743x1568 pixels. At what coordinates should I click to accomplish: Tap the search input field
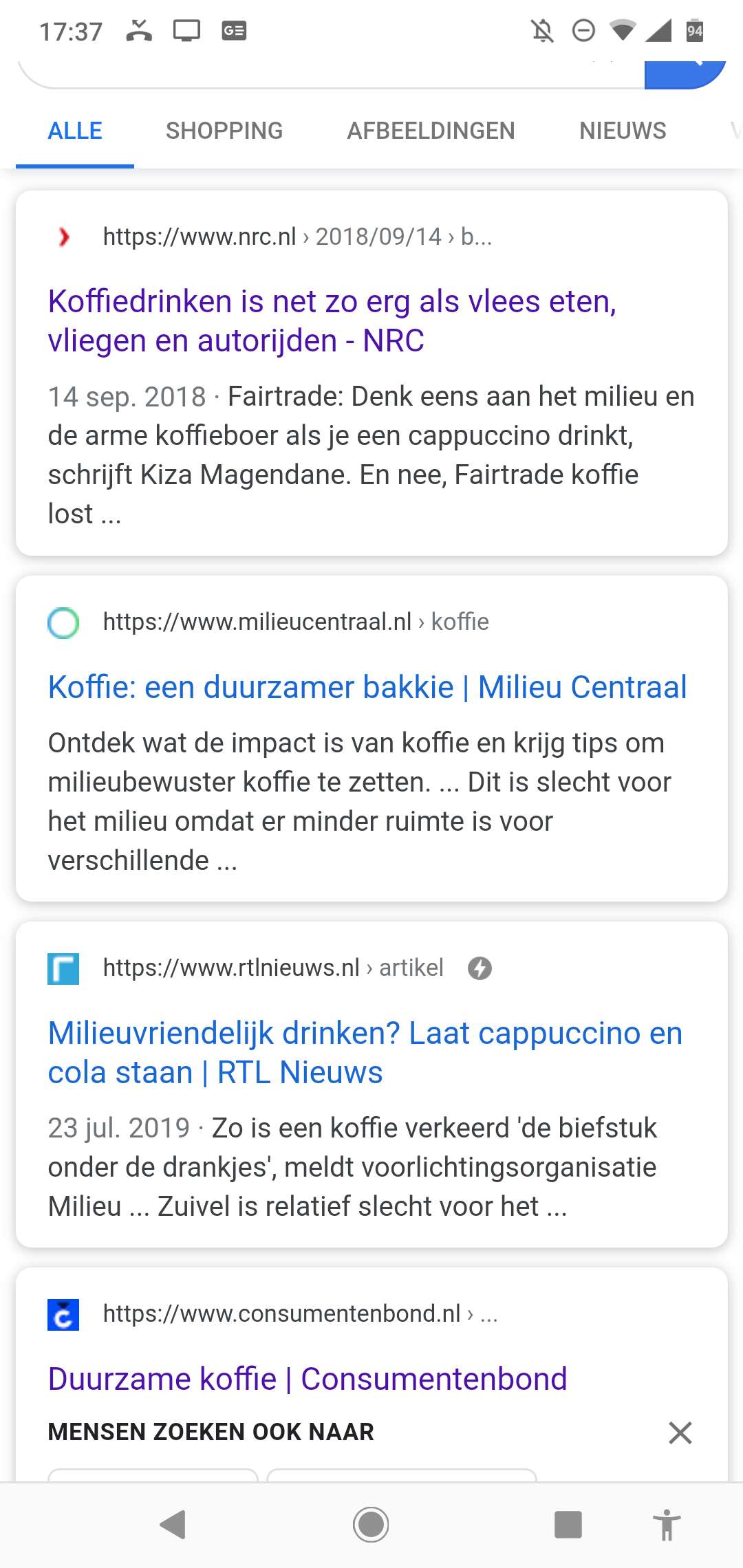(x=332, y=74)
